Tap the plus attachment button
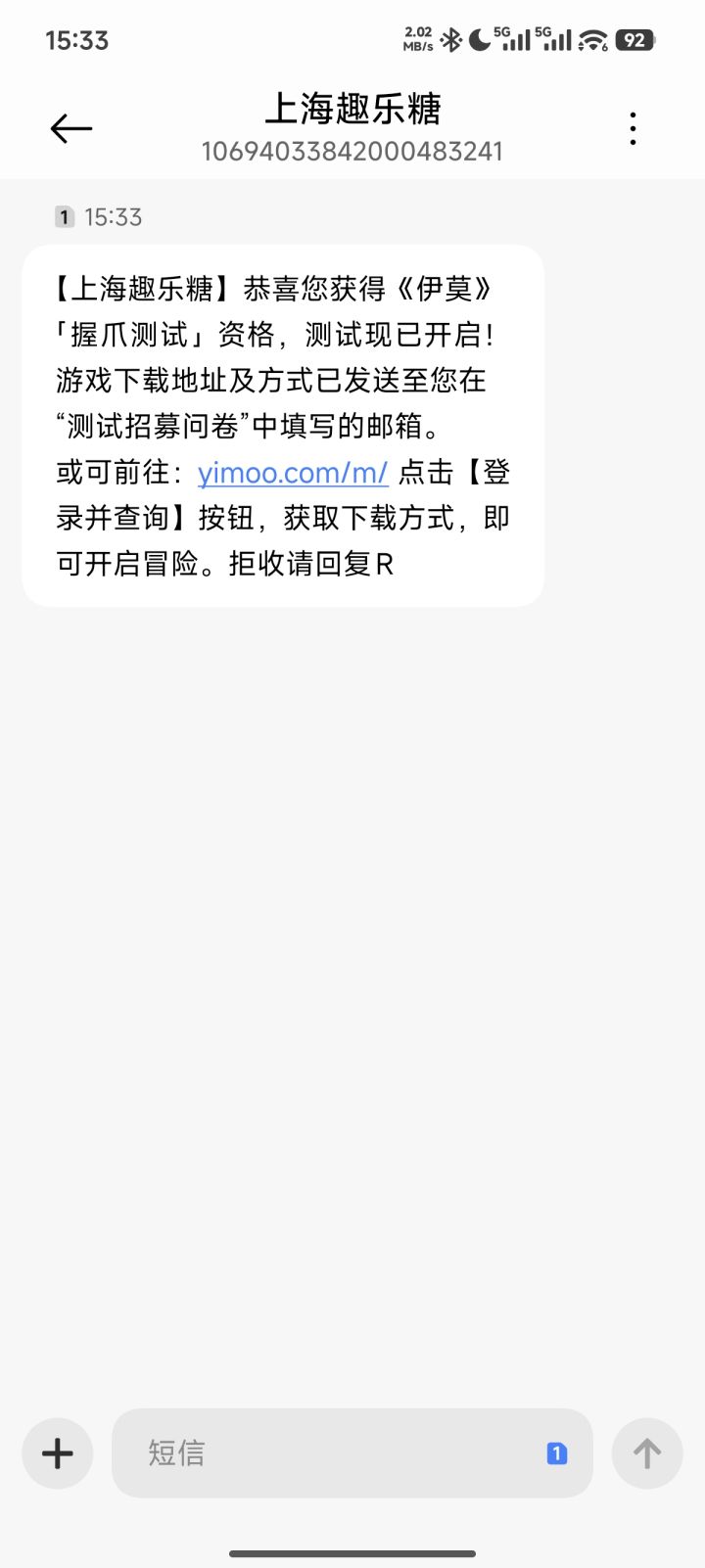 pos(58,1453)
